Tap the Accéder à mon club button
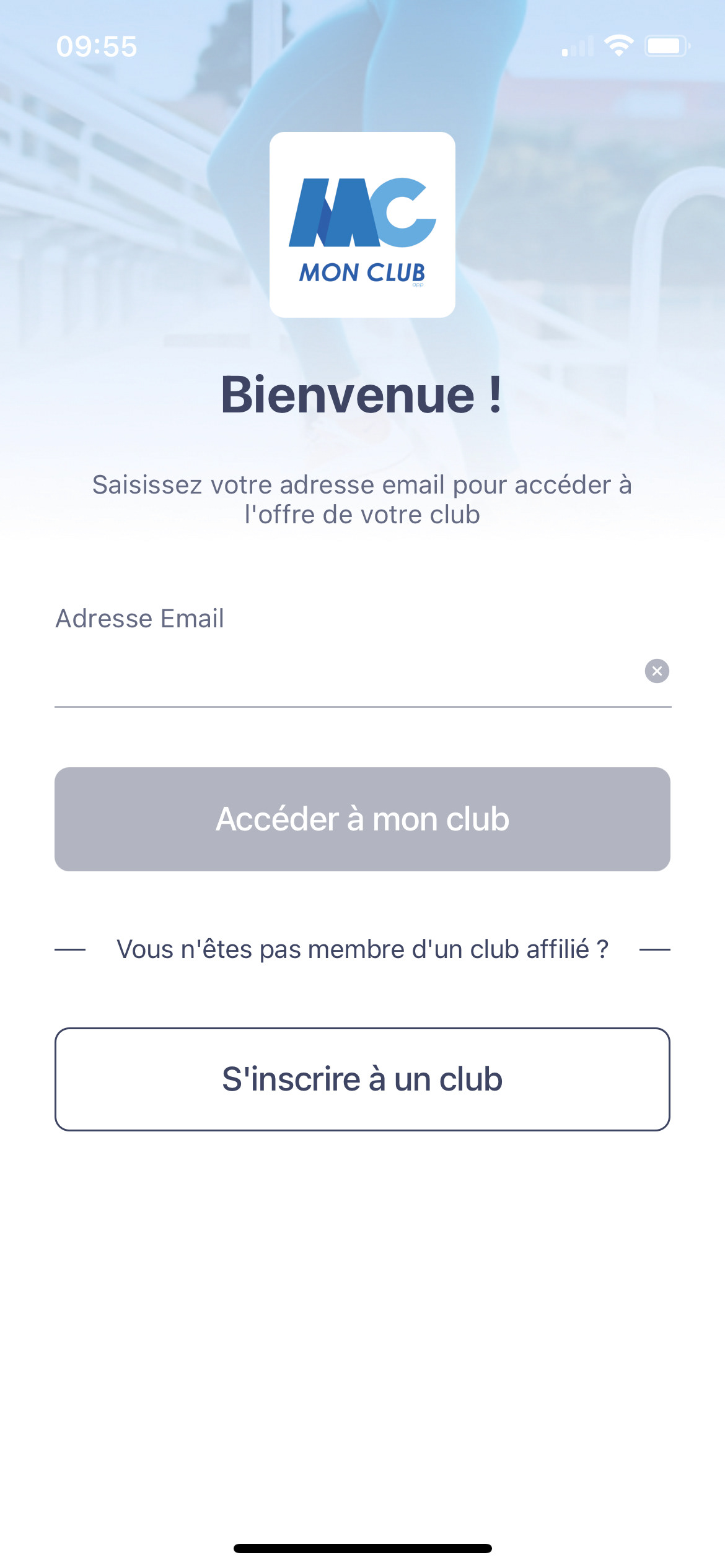Image resolution: width=725 pixels, height=1568 pixels. 362,819
